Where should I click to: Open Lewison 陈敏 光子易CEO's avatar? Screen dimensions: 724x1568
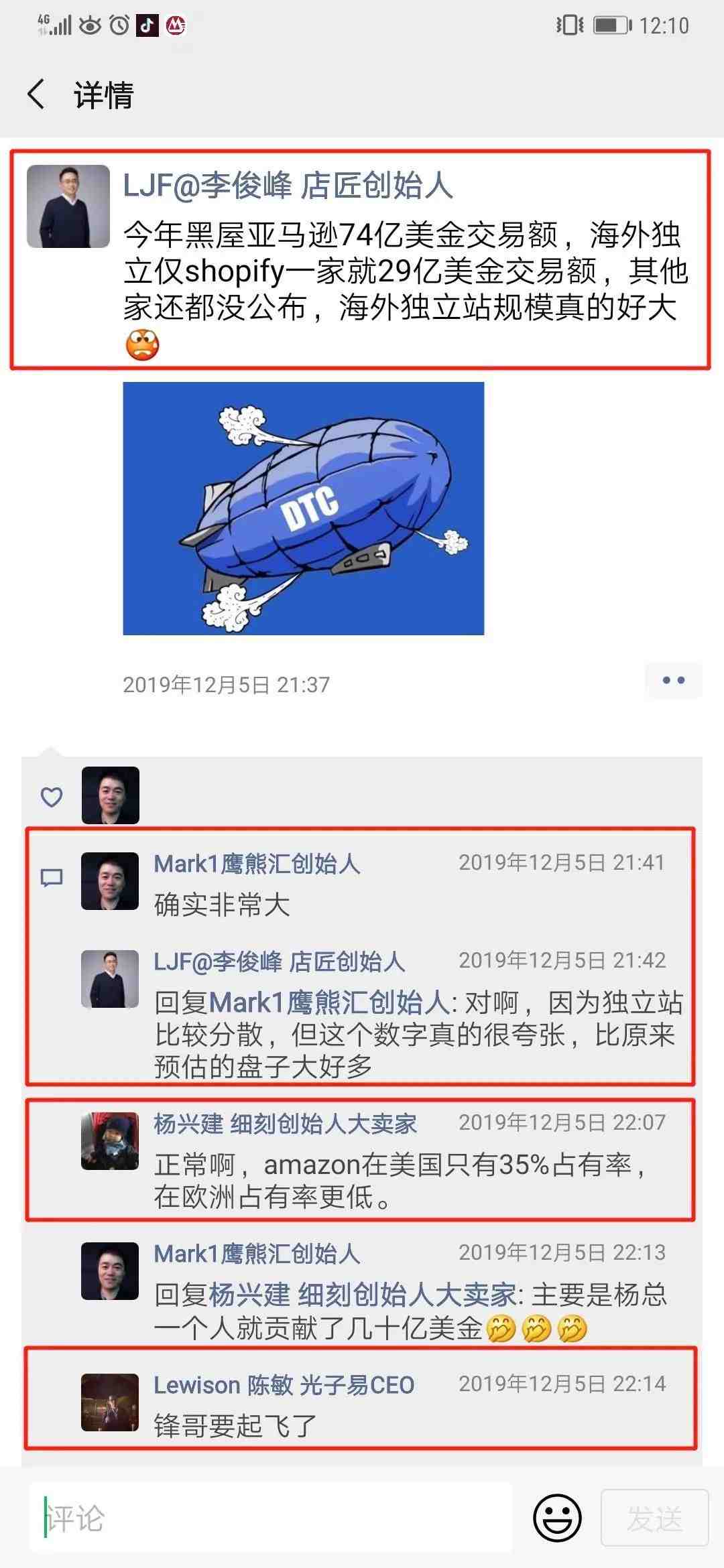[110, 1402]
